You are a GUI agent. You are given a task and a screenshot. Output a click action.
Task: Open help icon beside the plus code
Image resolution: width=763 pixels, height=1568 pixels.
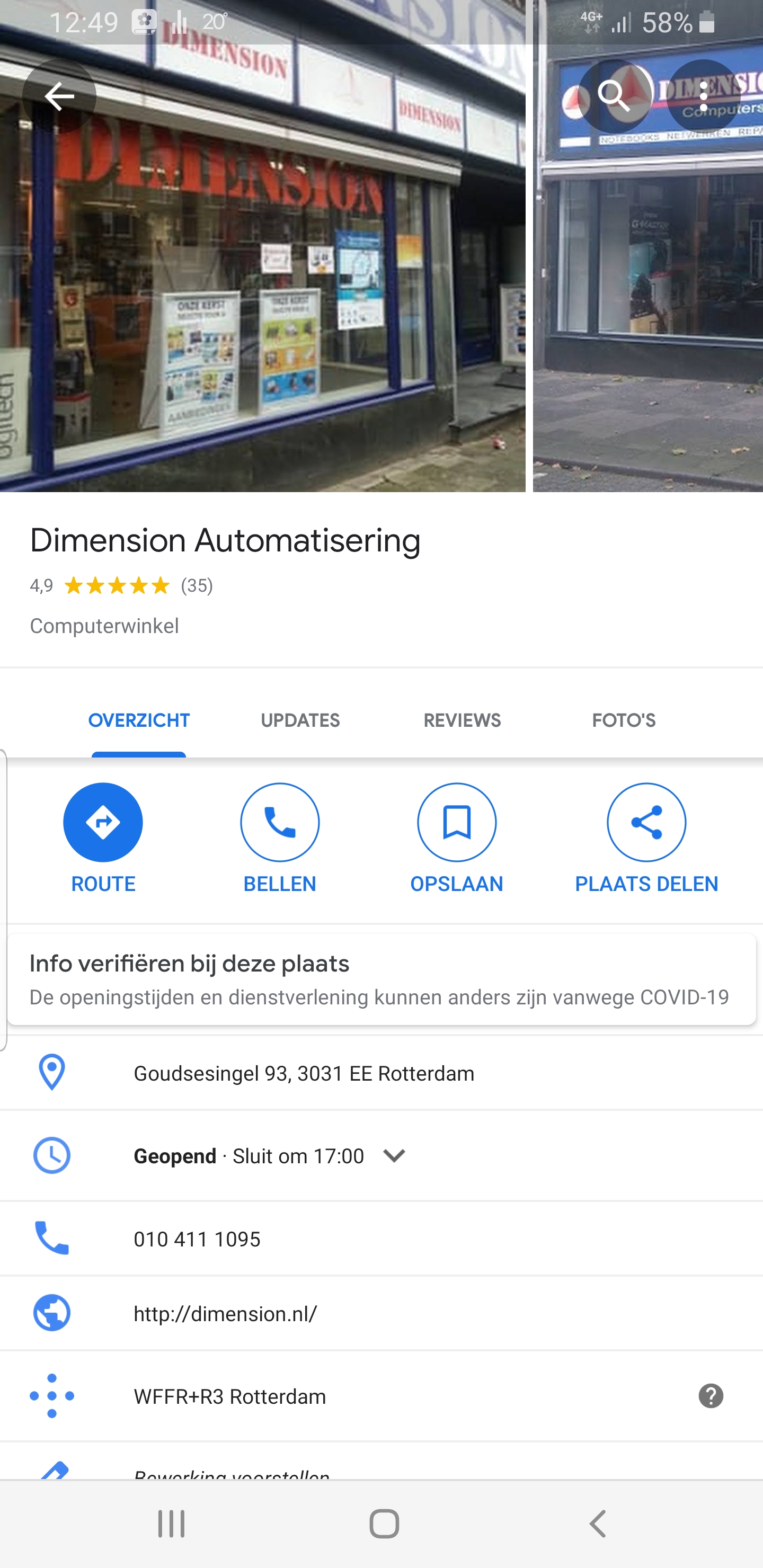point(711,1395)
